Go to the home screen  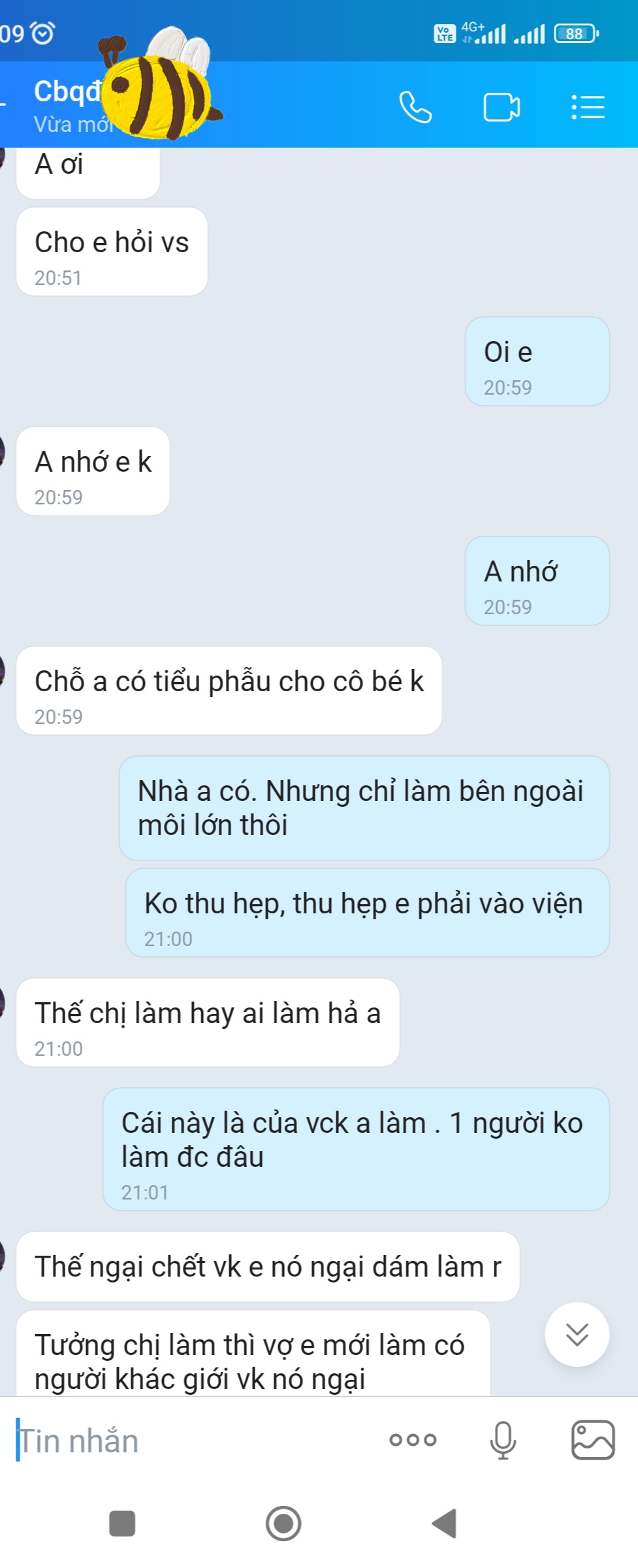[283, 1524]
